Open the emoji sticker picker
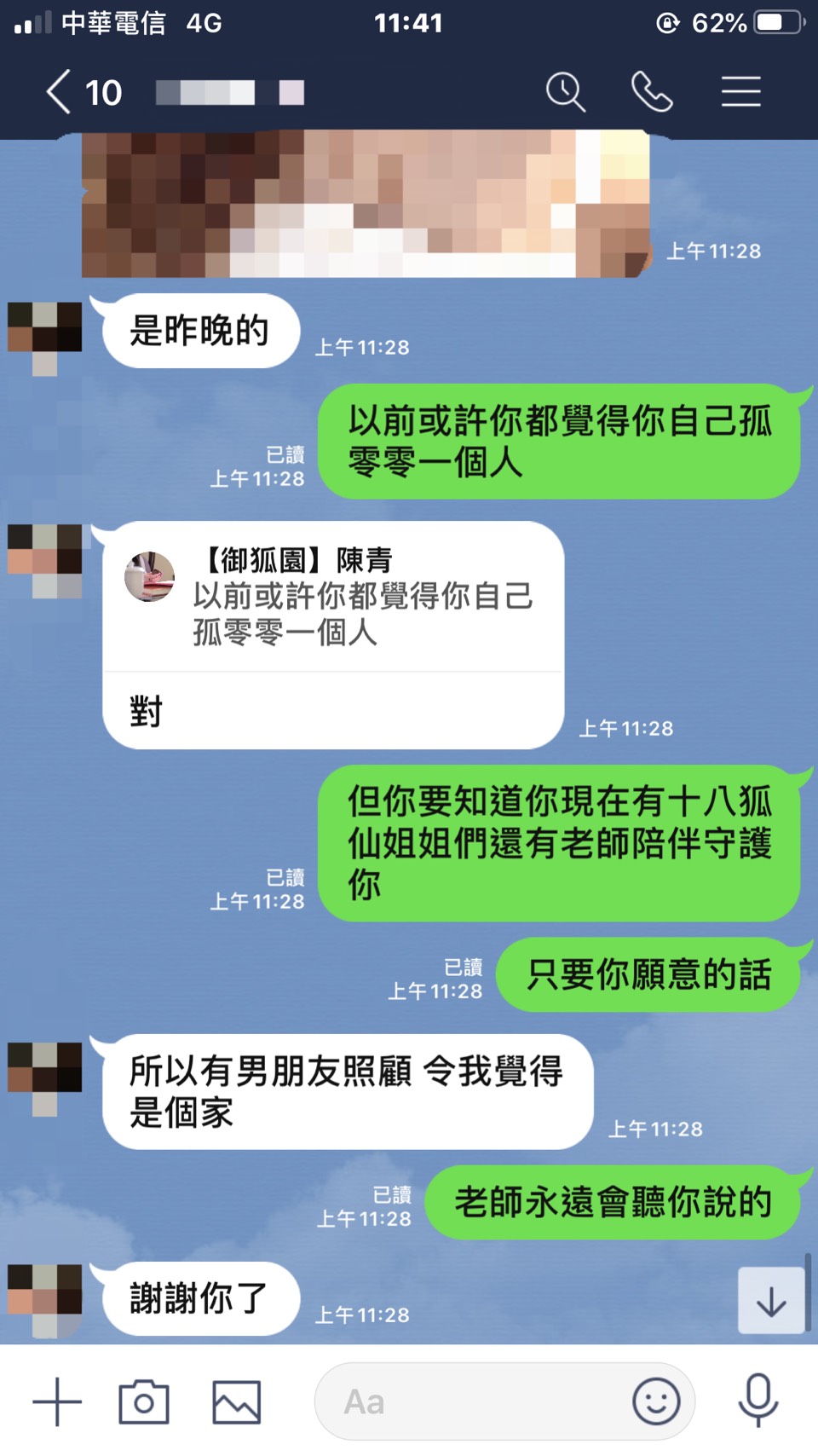818x1456 pixels. coord(656,1401)
